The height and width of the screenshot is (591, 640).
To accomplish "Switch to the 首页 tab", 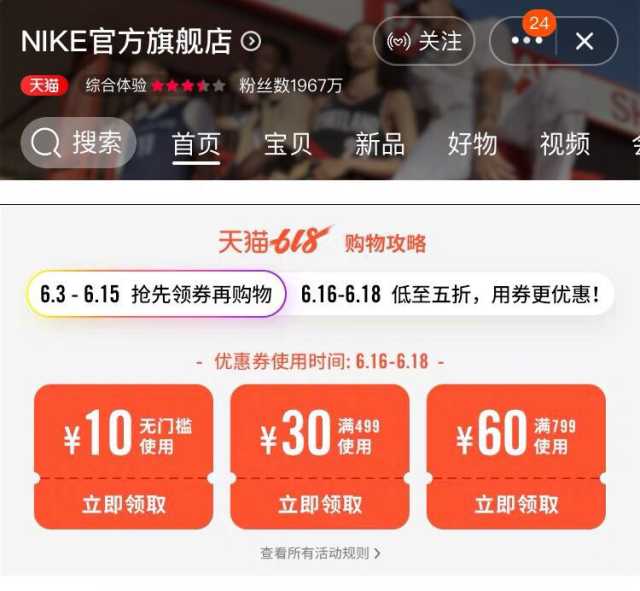I will point(196,144).
